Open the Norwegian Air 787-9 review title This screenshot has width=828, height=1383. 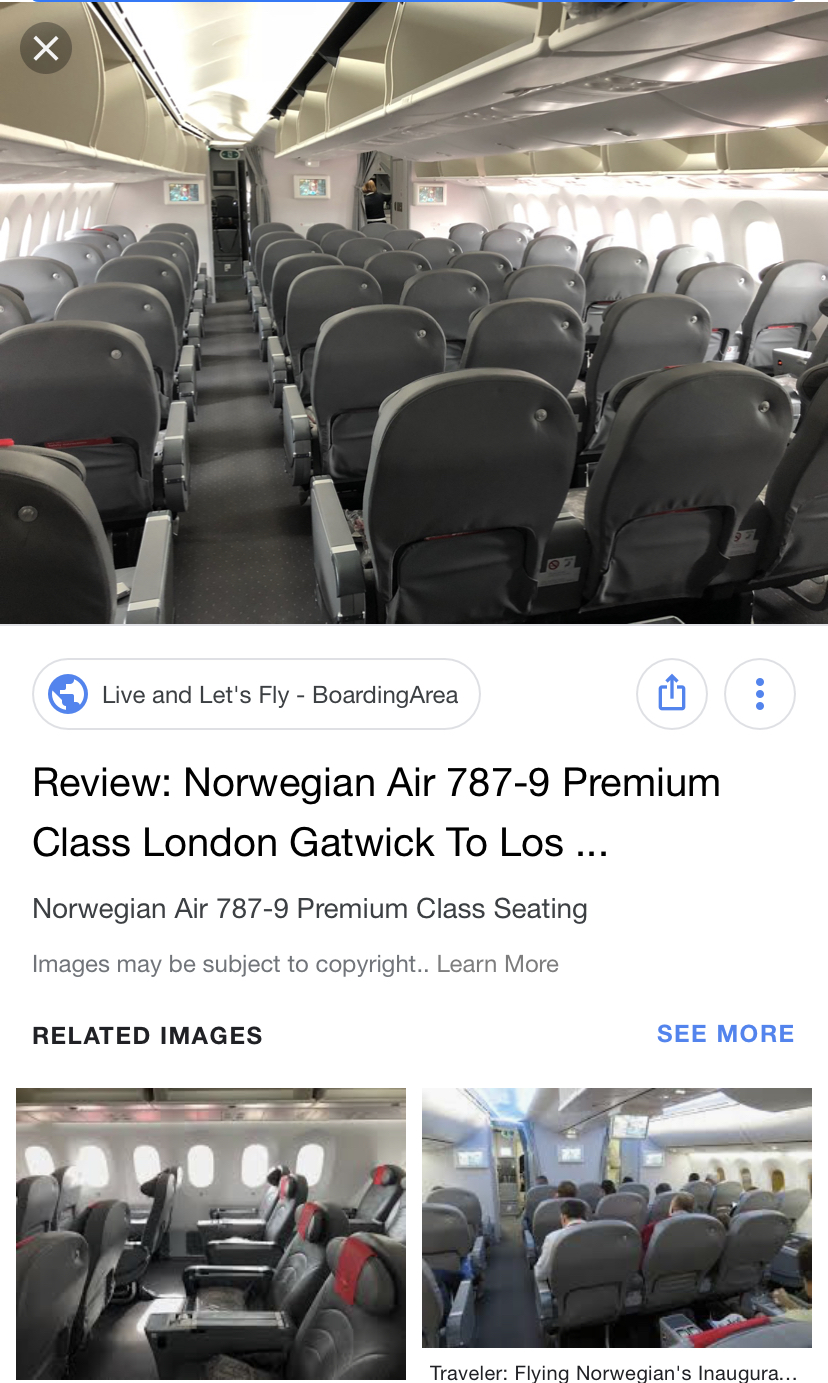376,812
